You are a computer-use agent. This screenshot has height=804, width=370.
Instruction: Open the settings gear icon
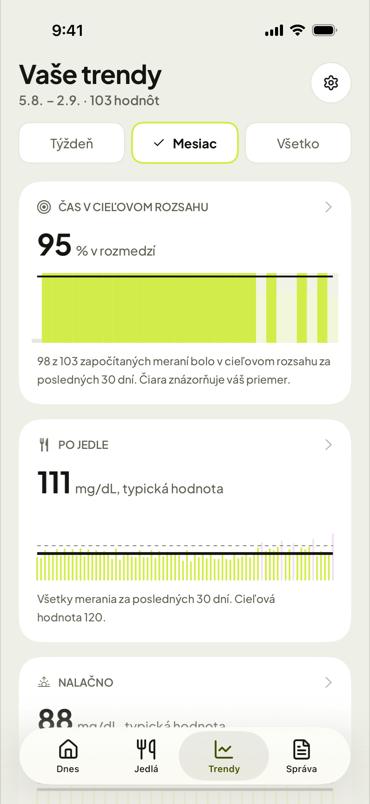pos(331,83)
